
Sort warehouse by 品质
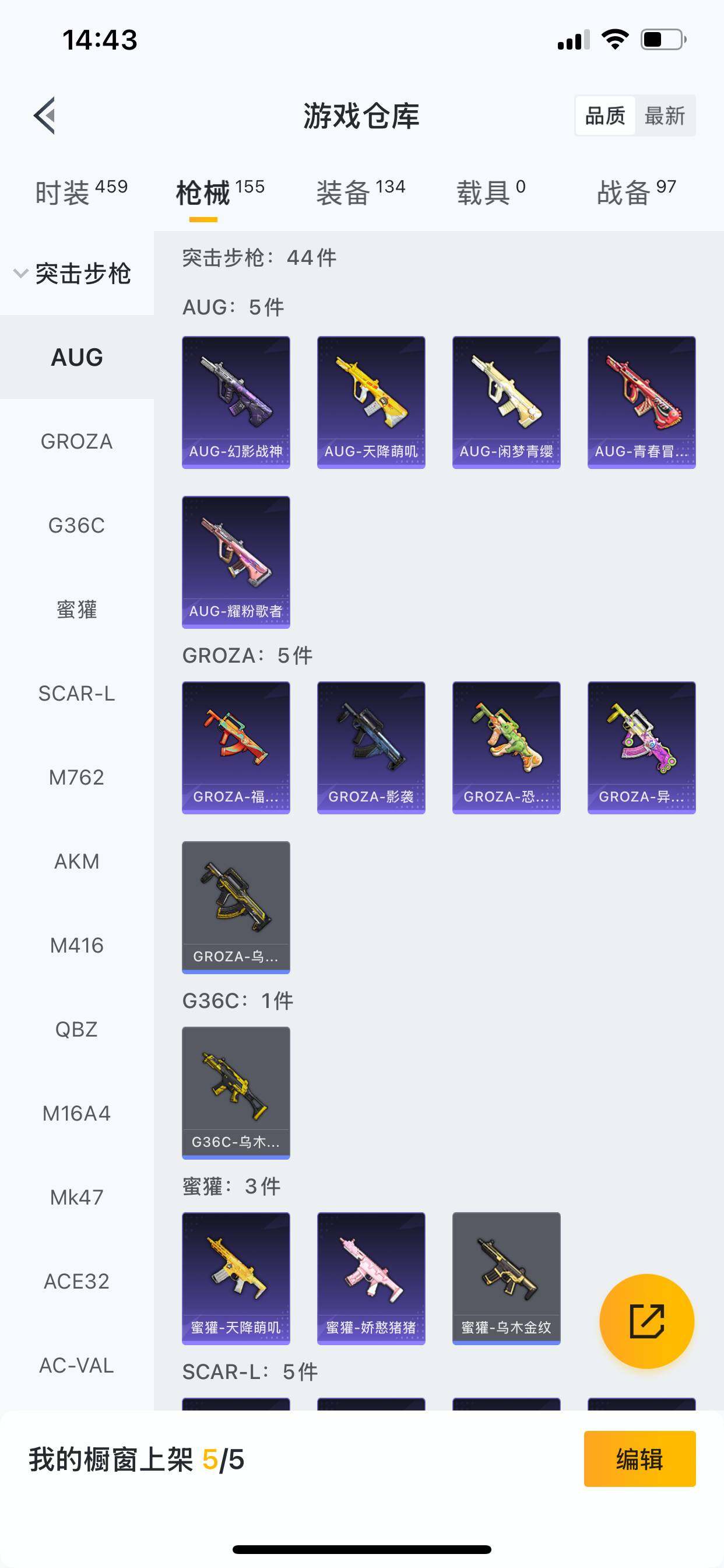point(605,115)
